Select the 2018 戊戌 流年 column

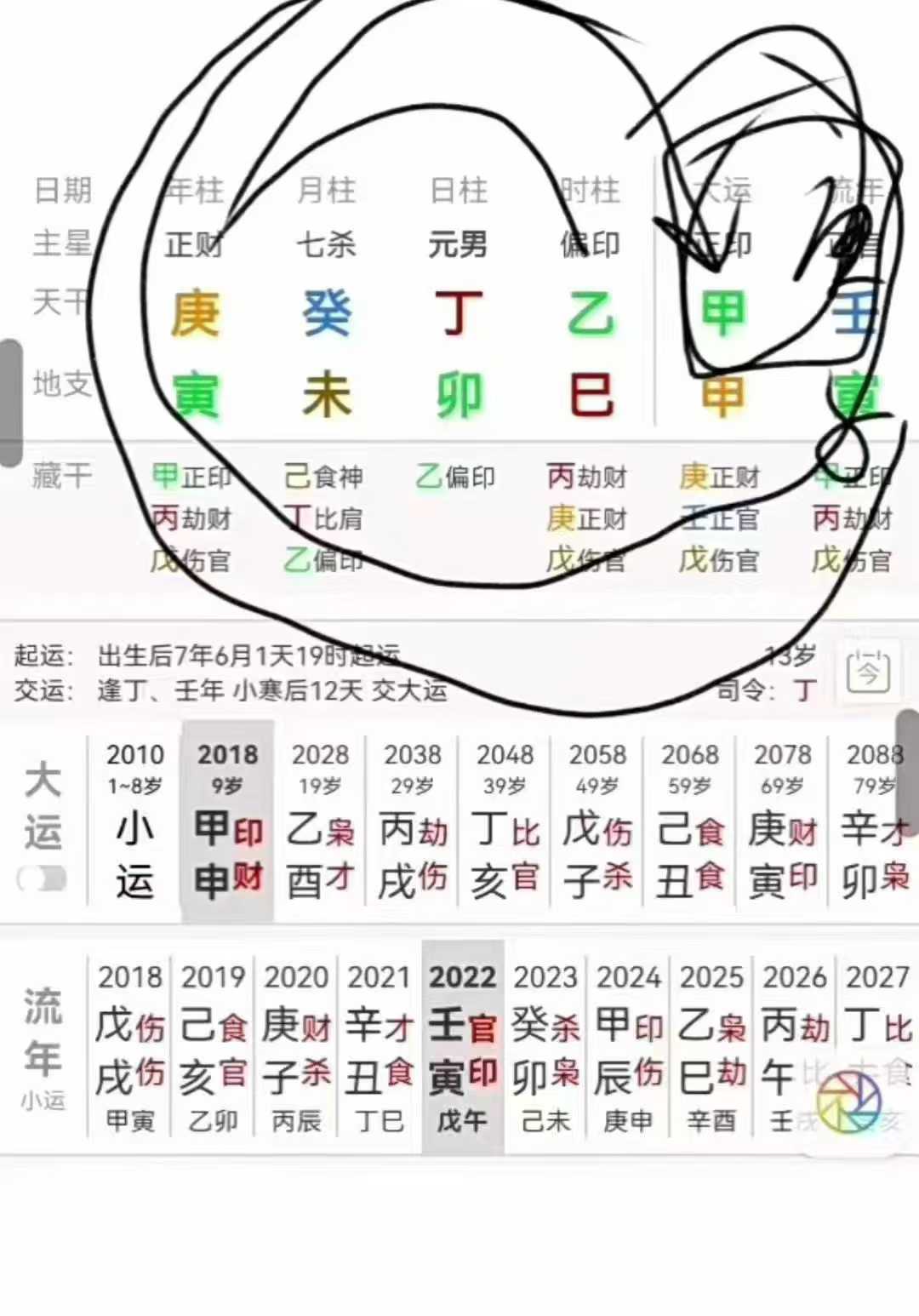tap(130, 1047)
